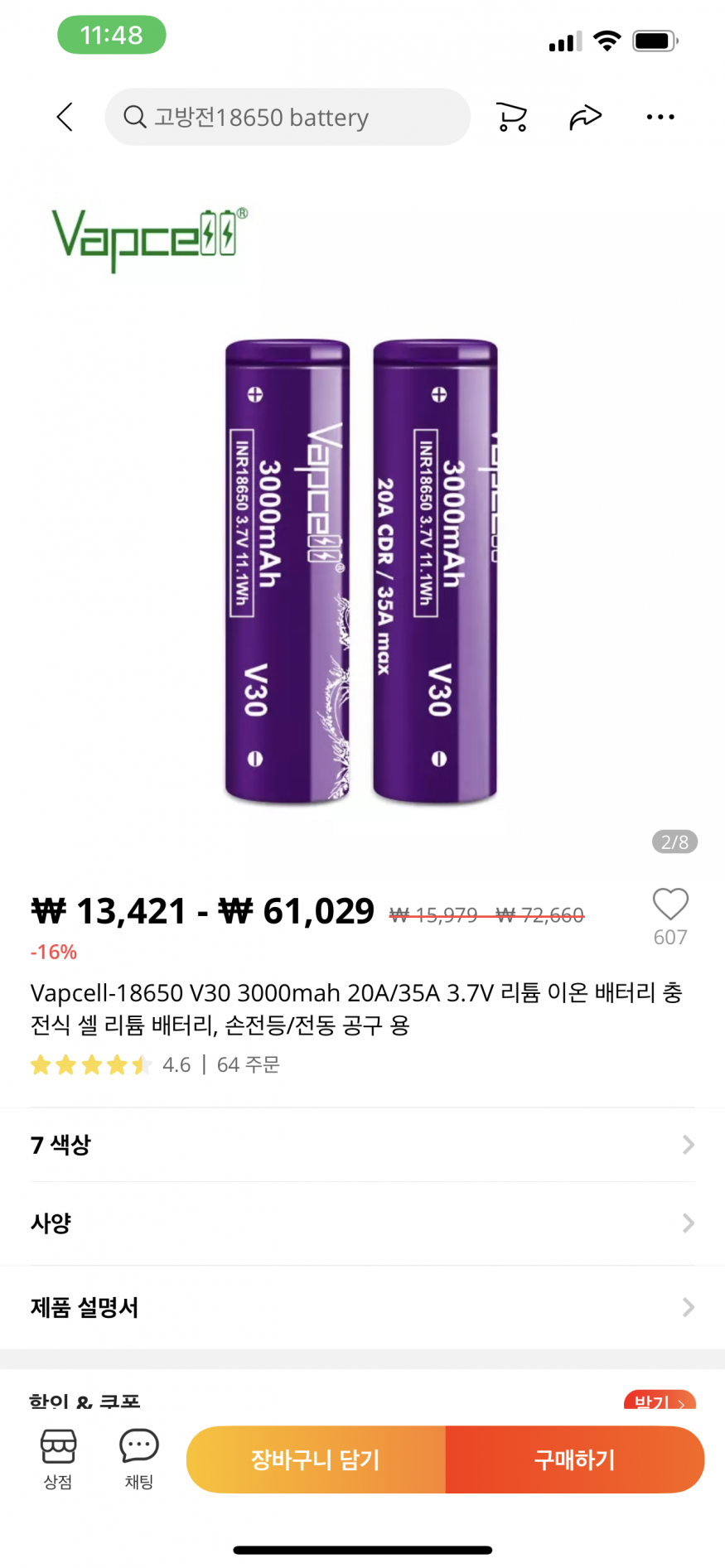Tap the search box for 고방전18650 battery
The width and height of the screenshot is (725, 1568).
[x=287, y=117]
